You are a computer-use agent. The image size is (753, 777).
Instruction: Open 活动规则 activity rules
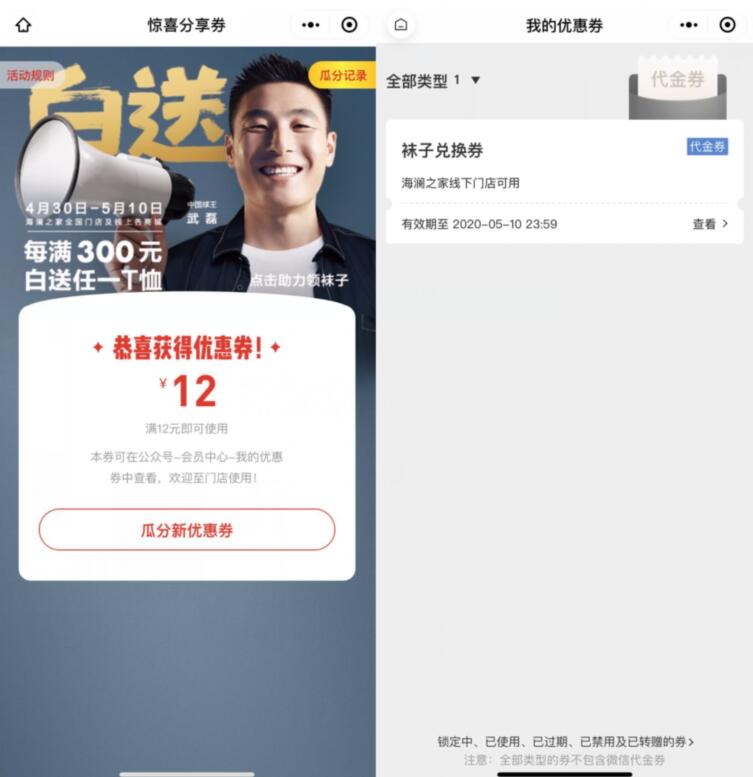(30, 75)
